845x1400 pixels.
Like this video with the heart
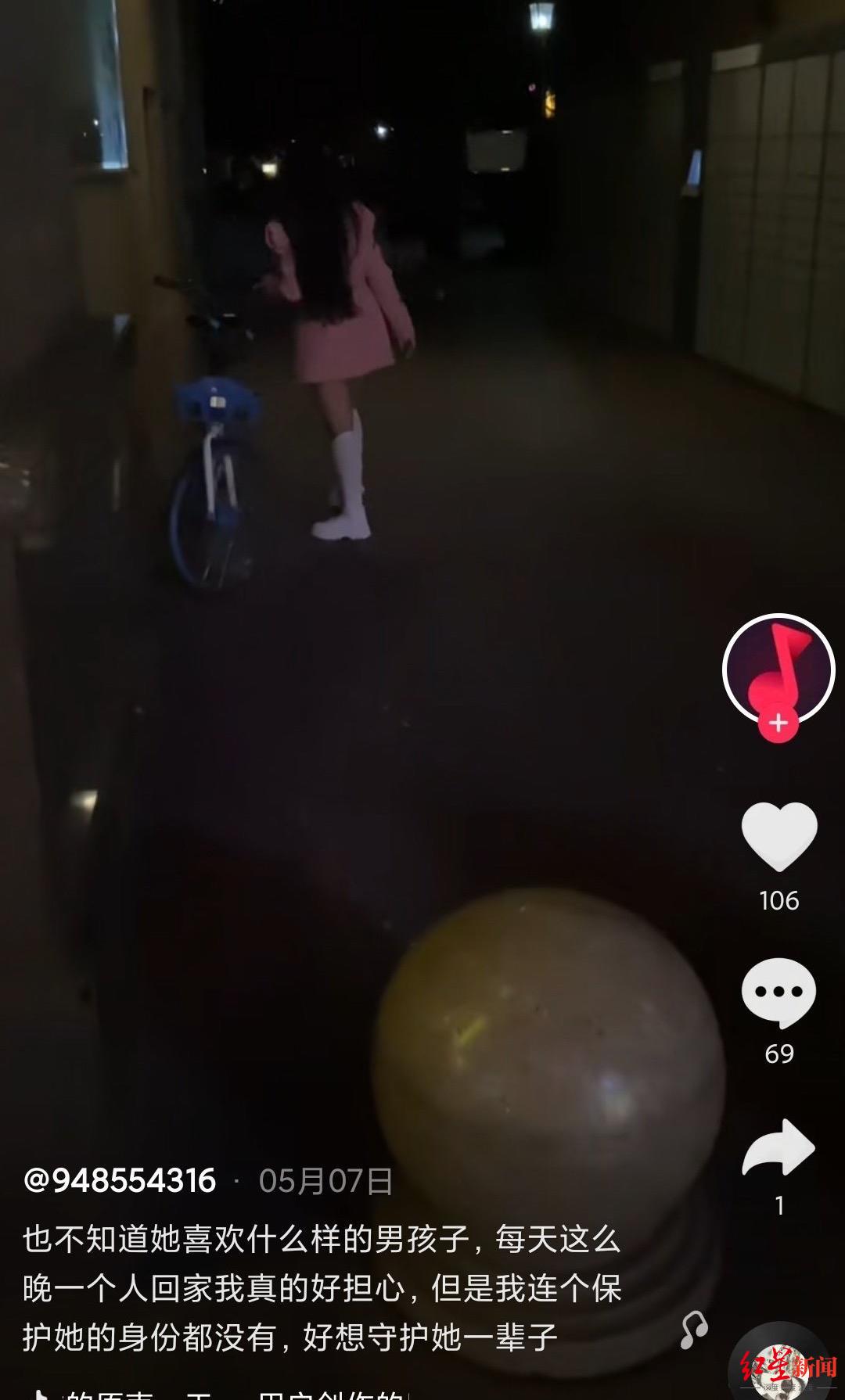[x=779, y=836]
